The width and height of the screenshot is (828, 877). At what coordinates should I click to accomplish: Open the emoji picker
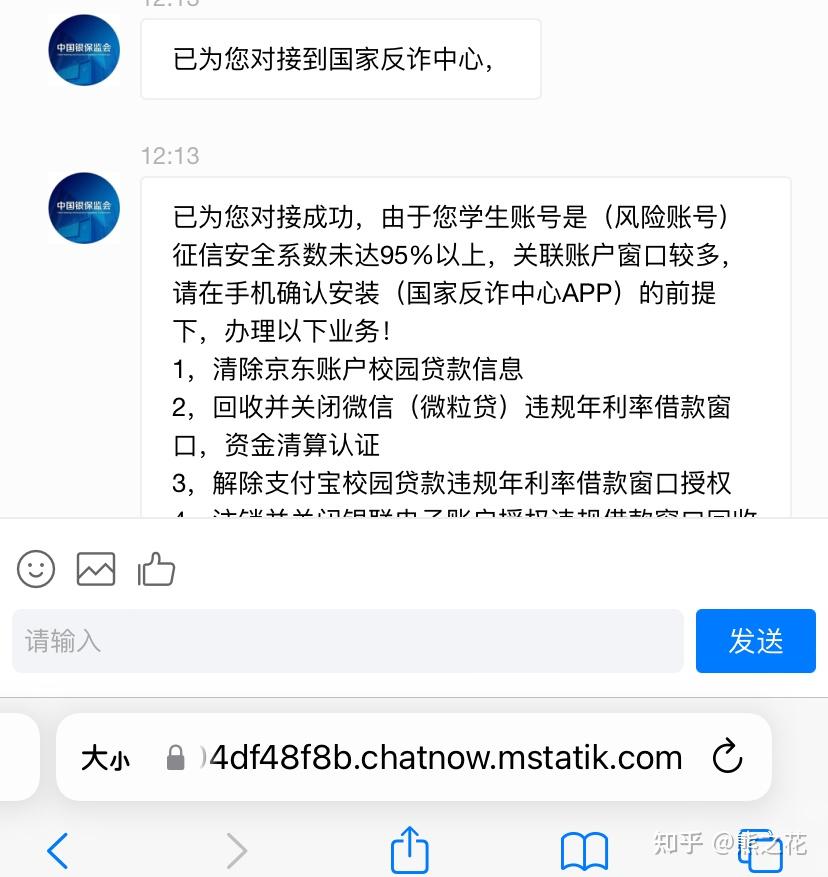click(x=36, y=569)
